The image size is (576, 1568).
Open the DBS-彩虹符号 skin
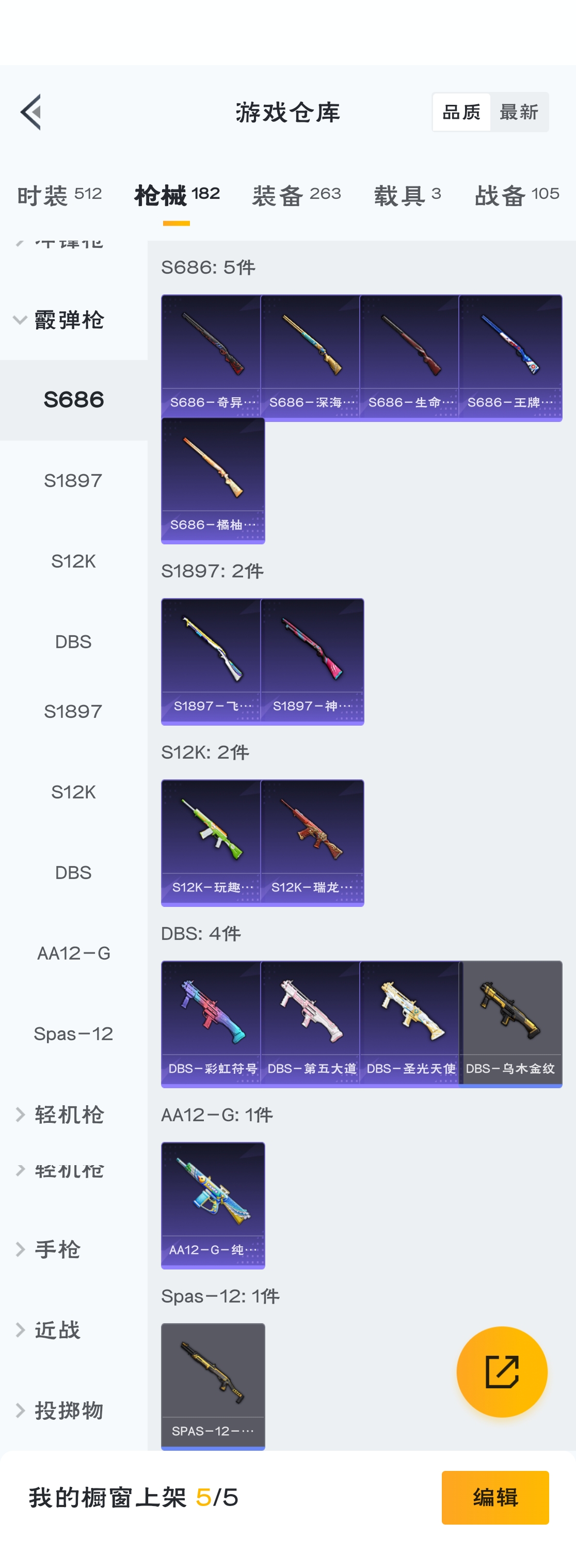click(212, 1024)
